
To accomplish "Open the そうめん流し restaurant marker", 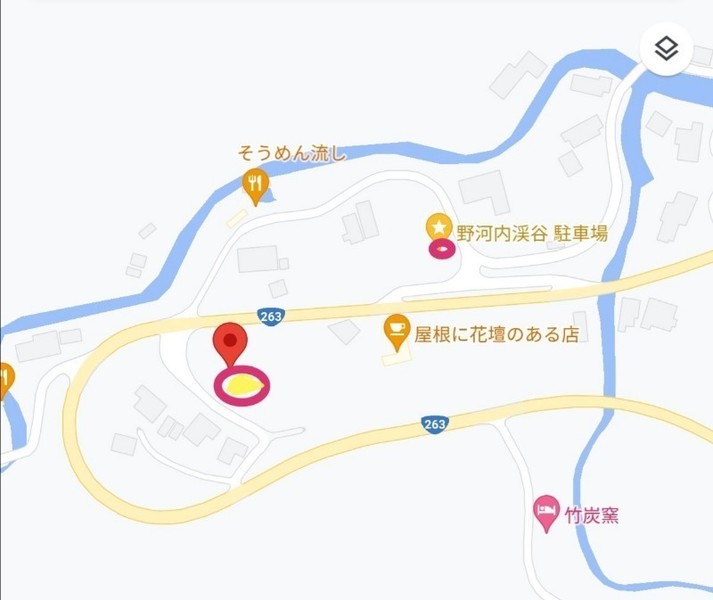I will (x=256, y=183).
